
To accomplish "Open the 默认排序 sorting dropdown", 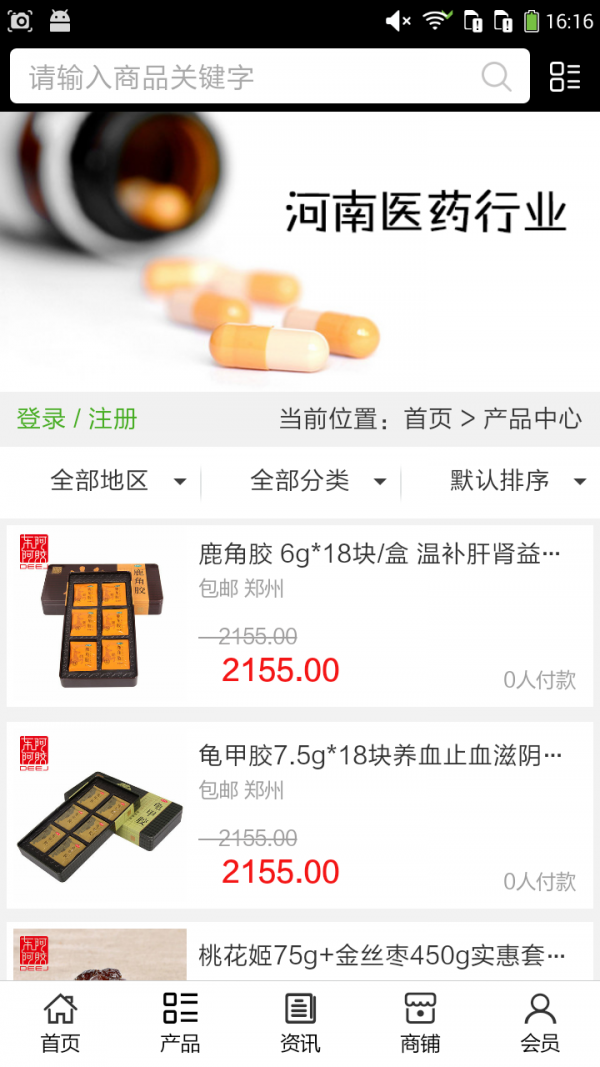I will 517,481.
